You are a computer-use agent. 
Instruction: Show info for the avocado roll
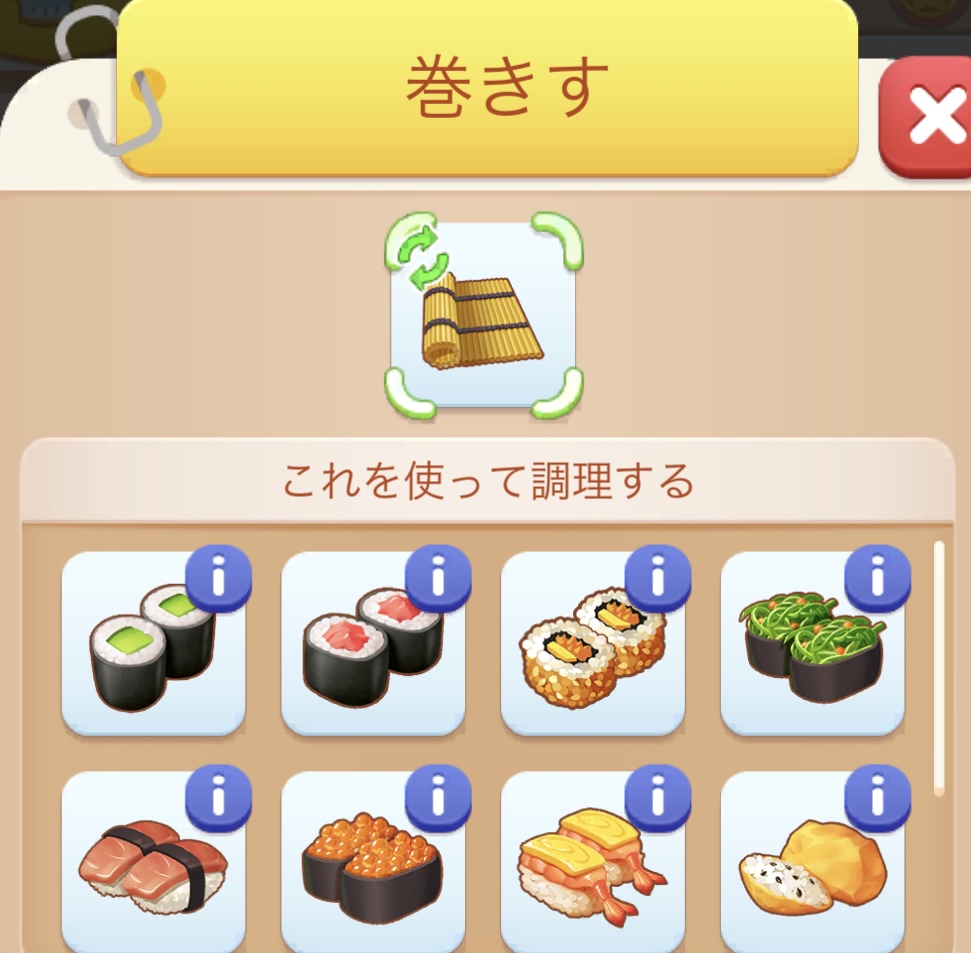click(x=218, y=578)
